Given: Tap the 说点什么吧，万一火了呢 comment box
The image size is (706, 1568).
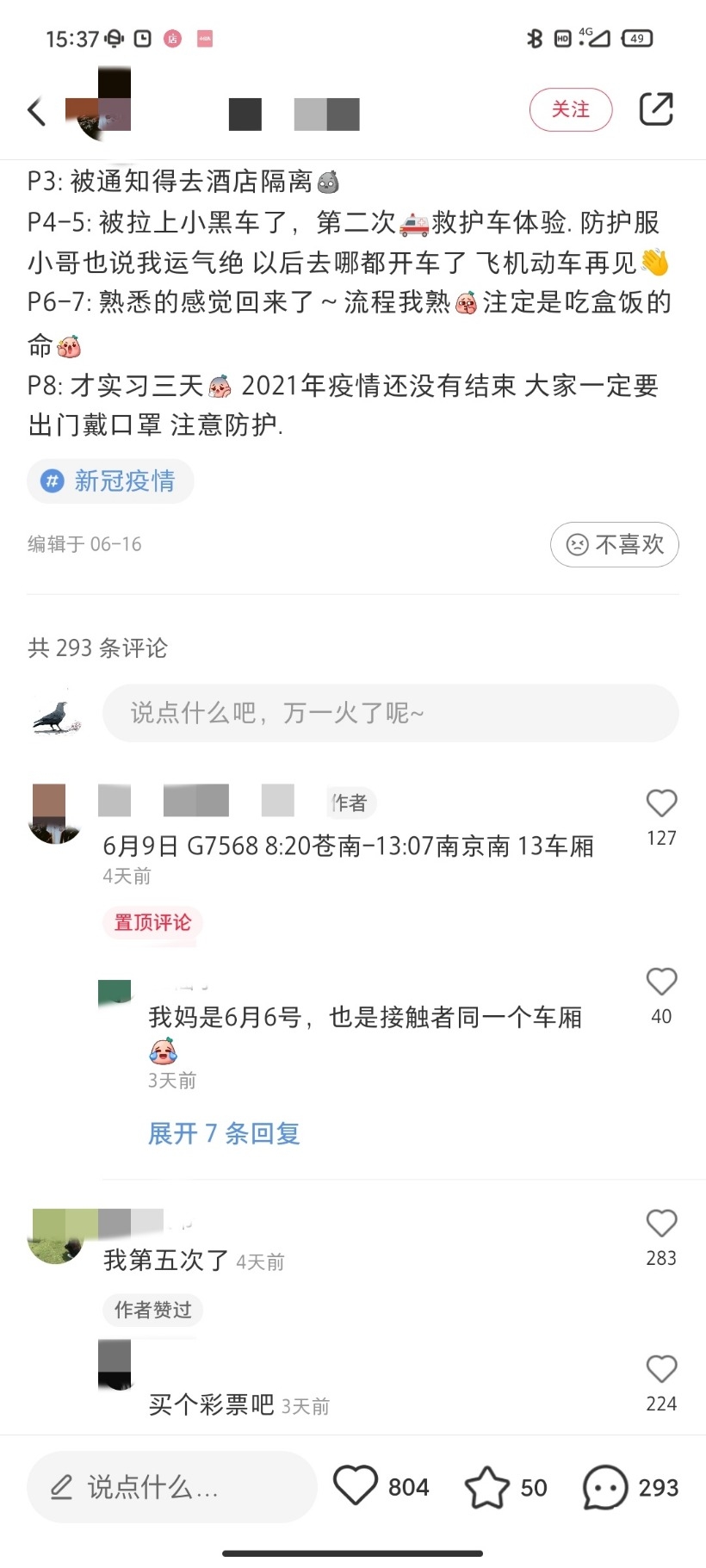Looking at the screenshot, I should point(391,713).
